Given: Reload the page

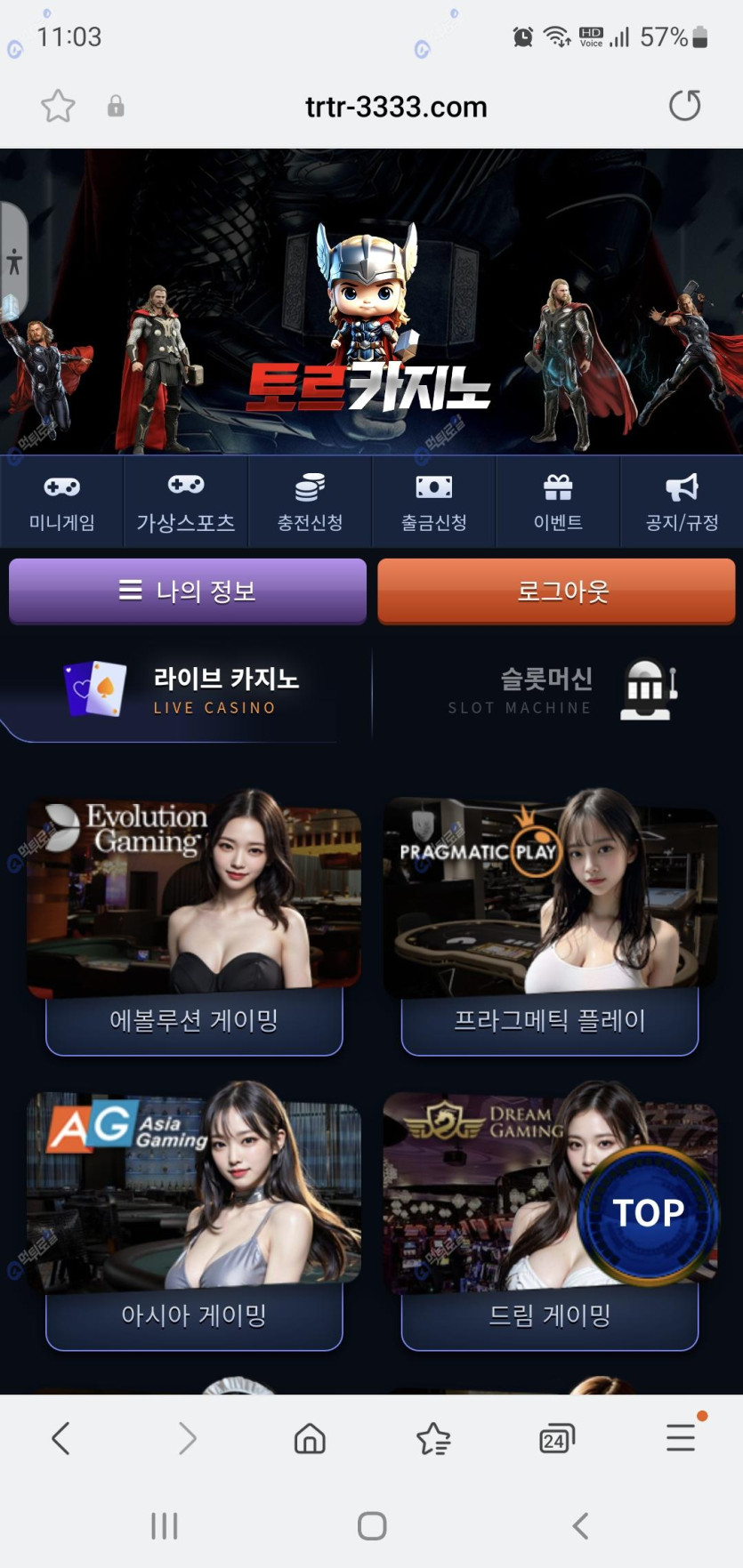Looking at the screenshot, I should 684,106.
